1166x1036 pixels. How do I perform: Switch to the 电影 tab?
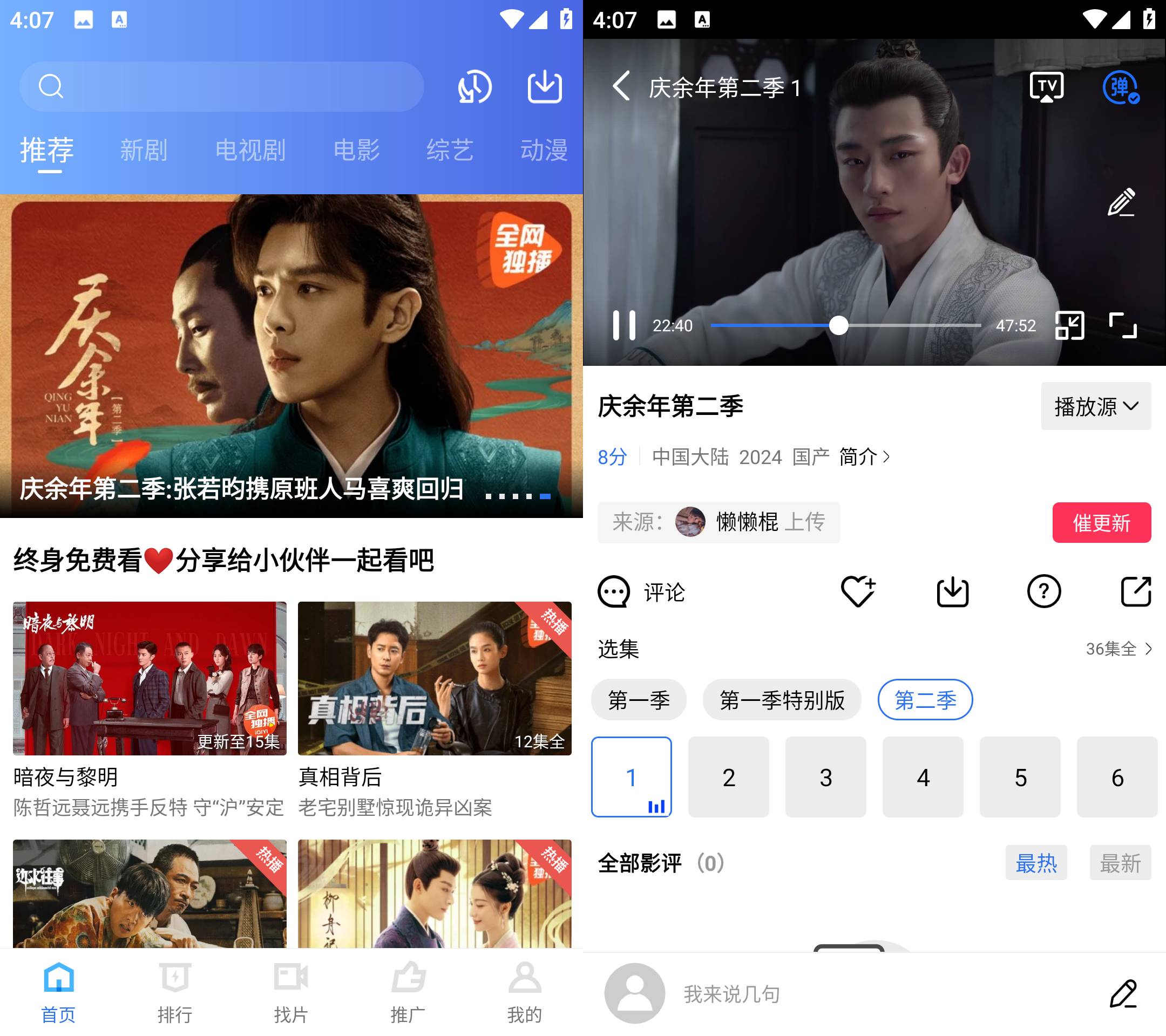[356, 151]
